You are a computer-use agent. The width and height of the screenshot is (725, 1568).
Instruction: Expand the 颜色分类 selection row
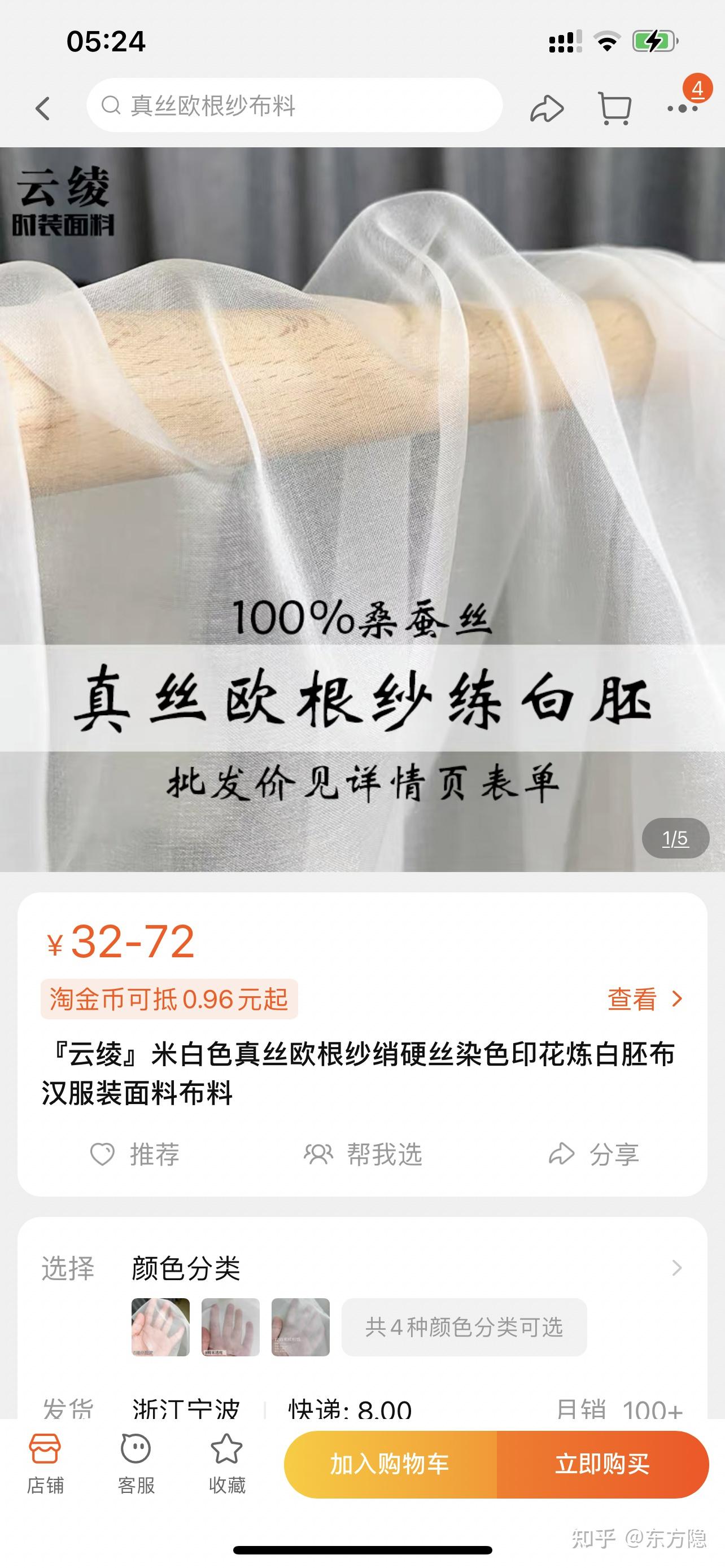point(676,1268)
